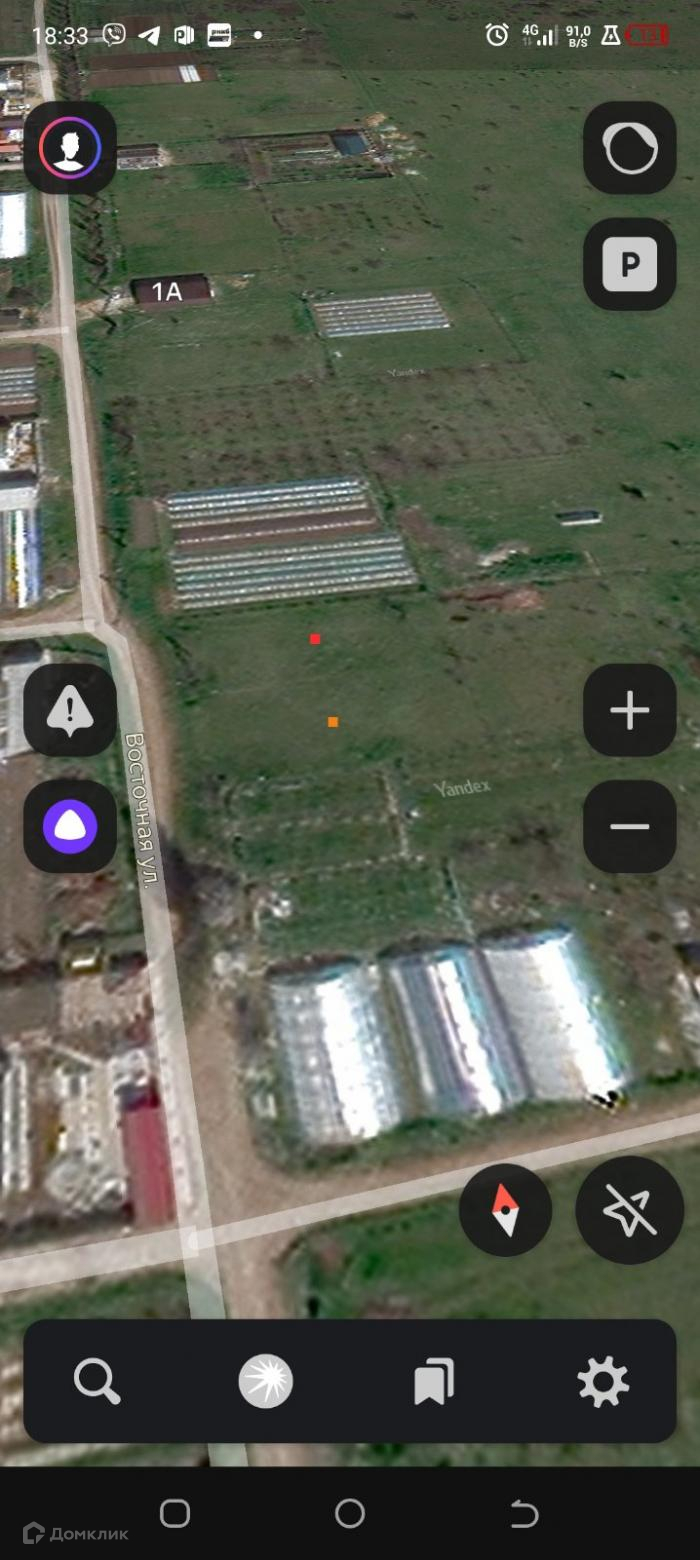Open app settings gear
Screen dimensions: 700x1560
603,1382
